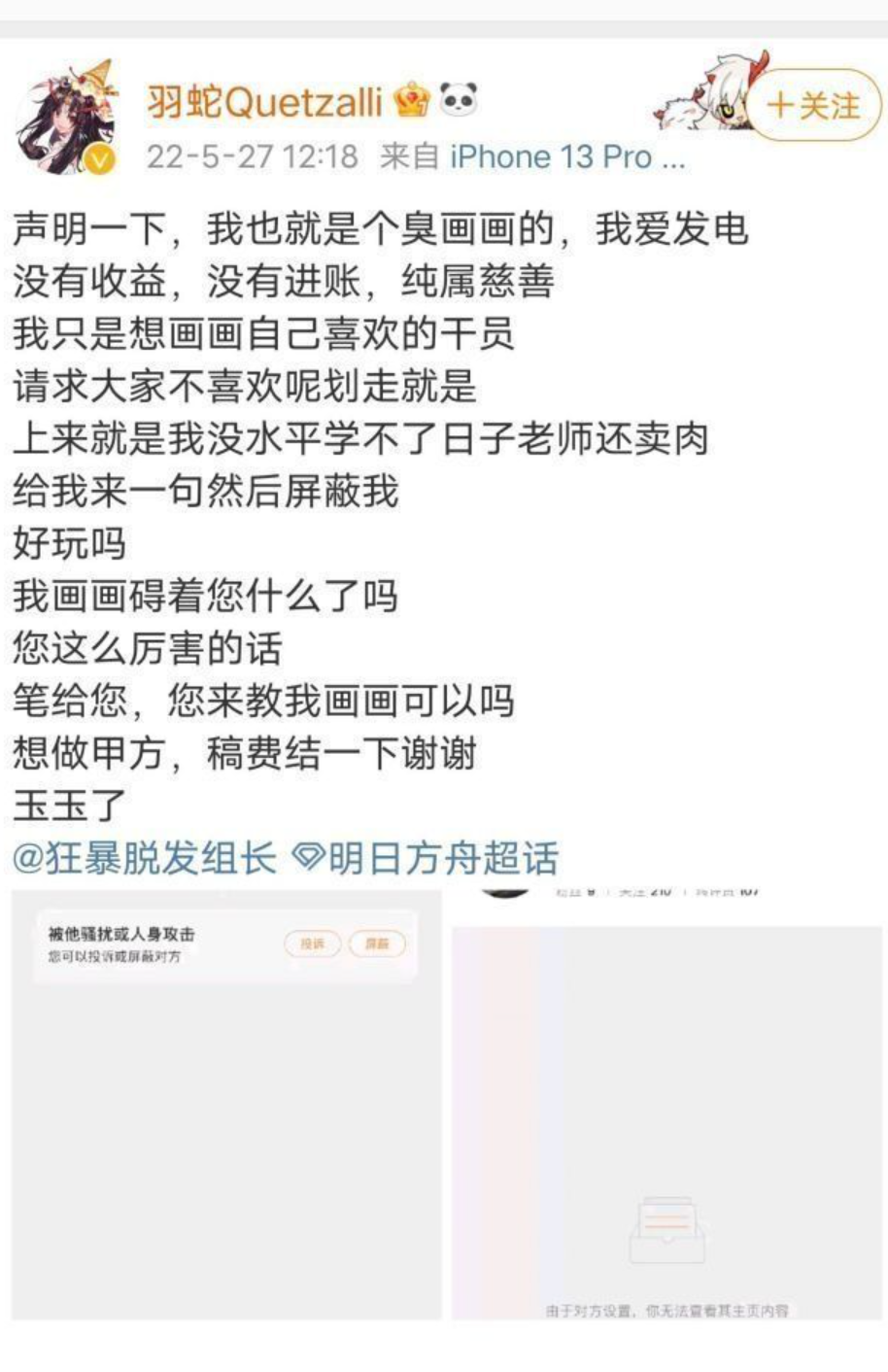This screenshot has height=1372, width=888.
Task: Follow 羽蛇Quetzalli with the +关注 button
Action: [814, 106]
